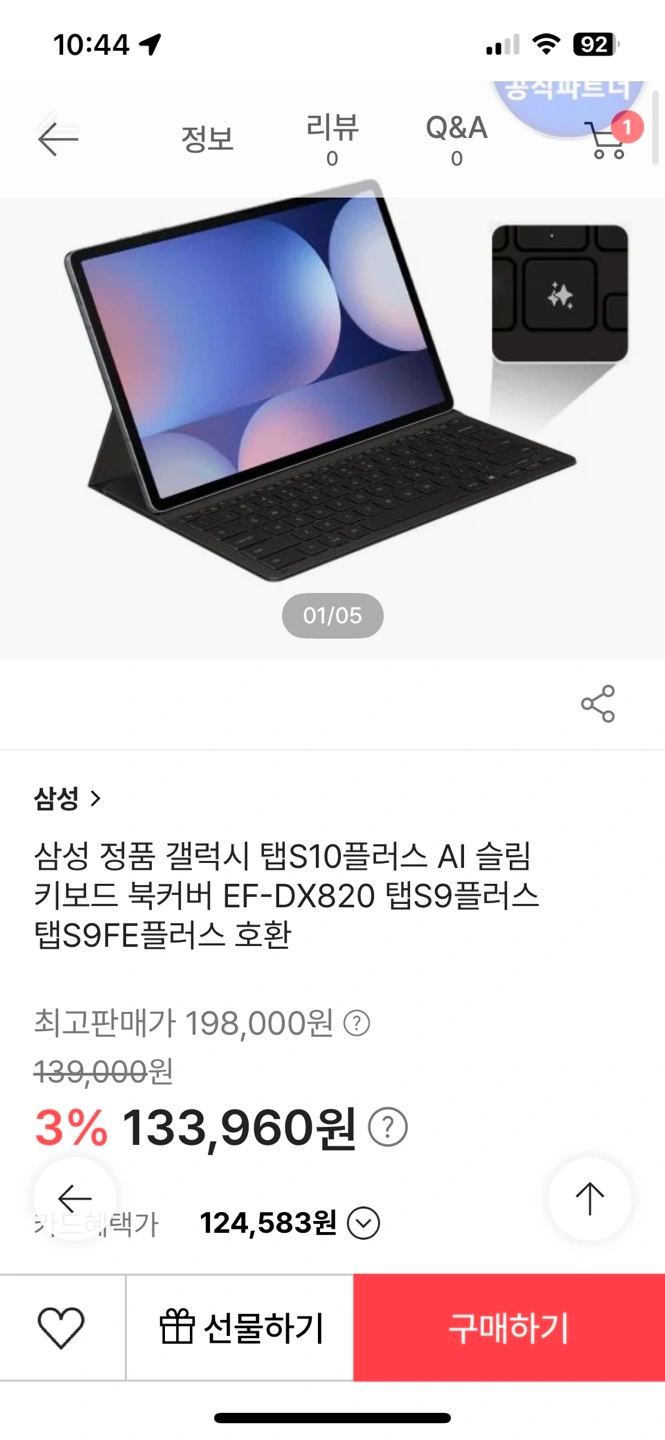
Task: Tap 구매하기 to buy now
Action: tap(509, 1328)
